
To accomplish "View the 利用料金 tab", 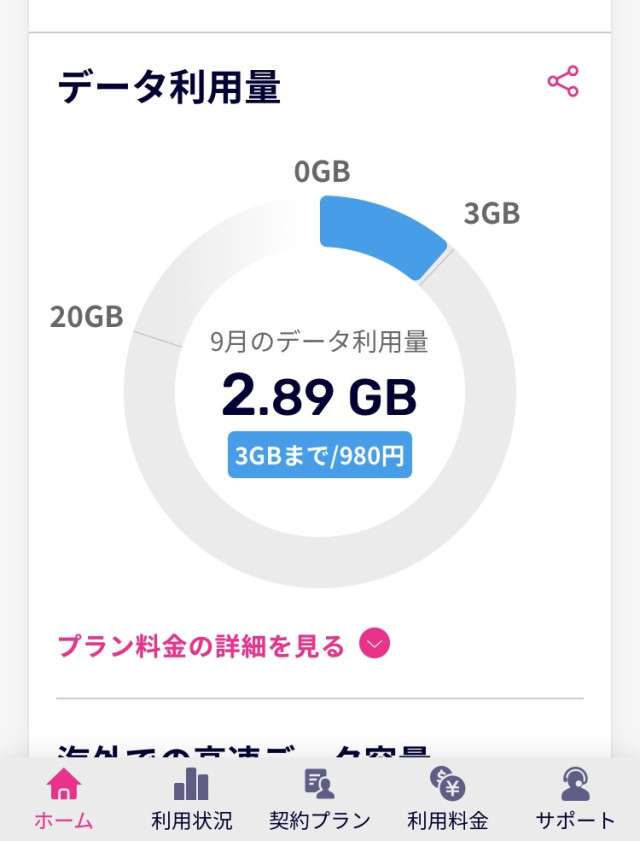I will click(x=447, y=799).
